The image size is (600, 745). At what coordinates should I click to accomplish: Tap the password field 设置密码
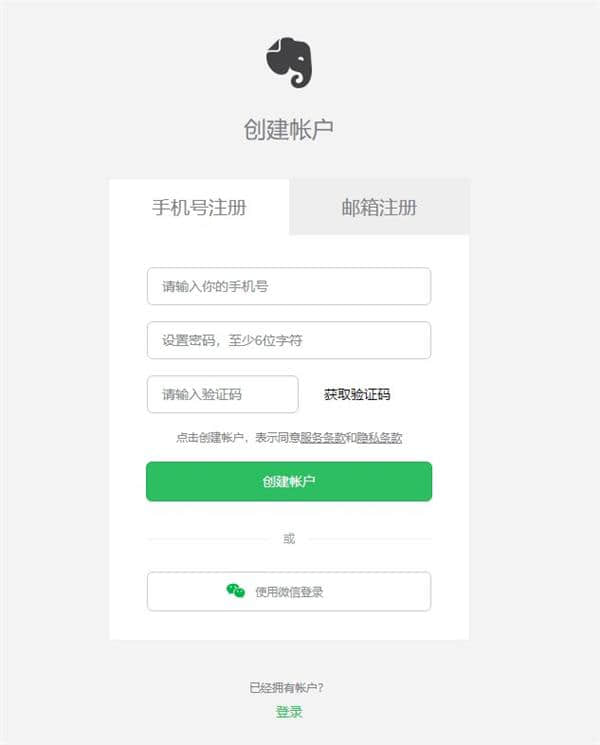288,340
